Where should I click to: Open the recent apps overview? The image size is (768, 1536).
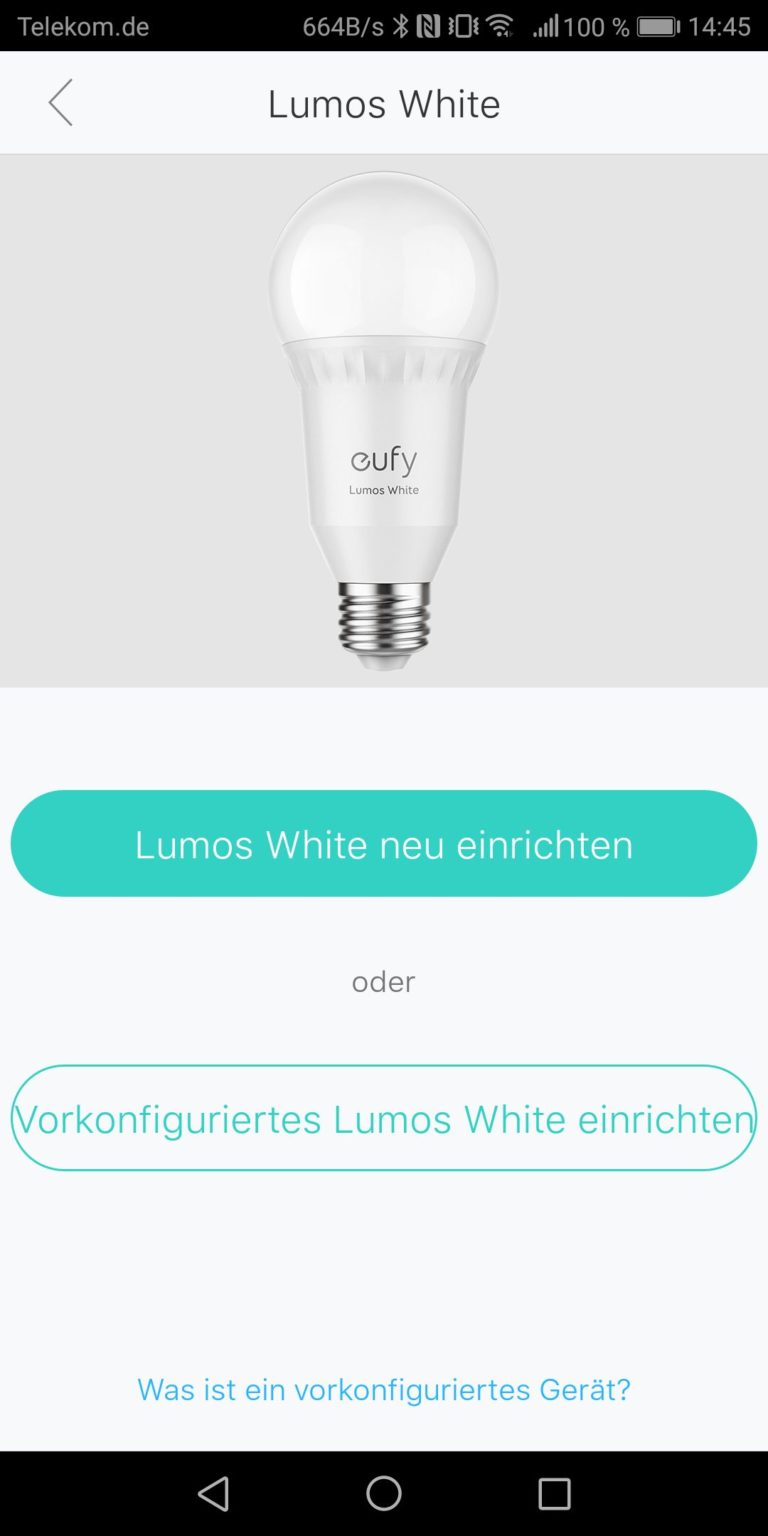(554, 1493)
